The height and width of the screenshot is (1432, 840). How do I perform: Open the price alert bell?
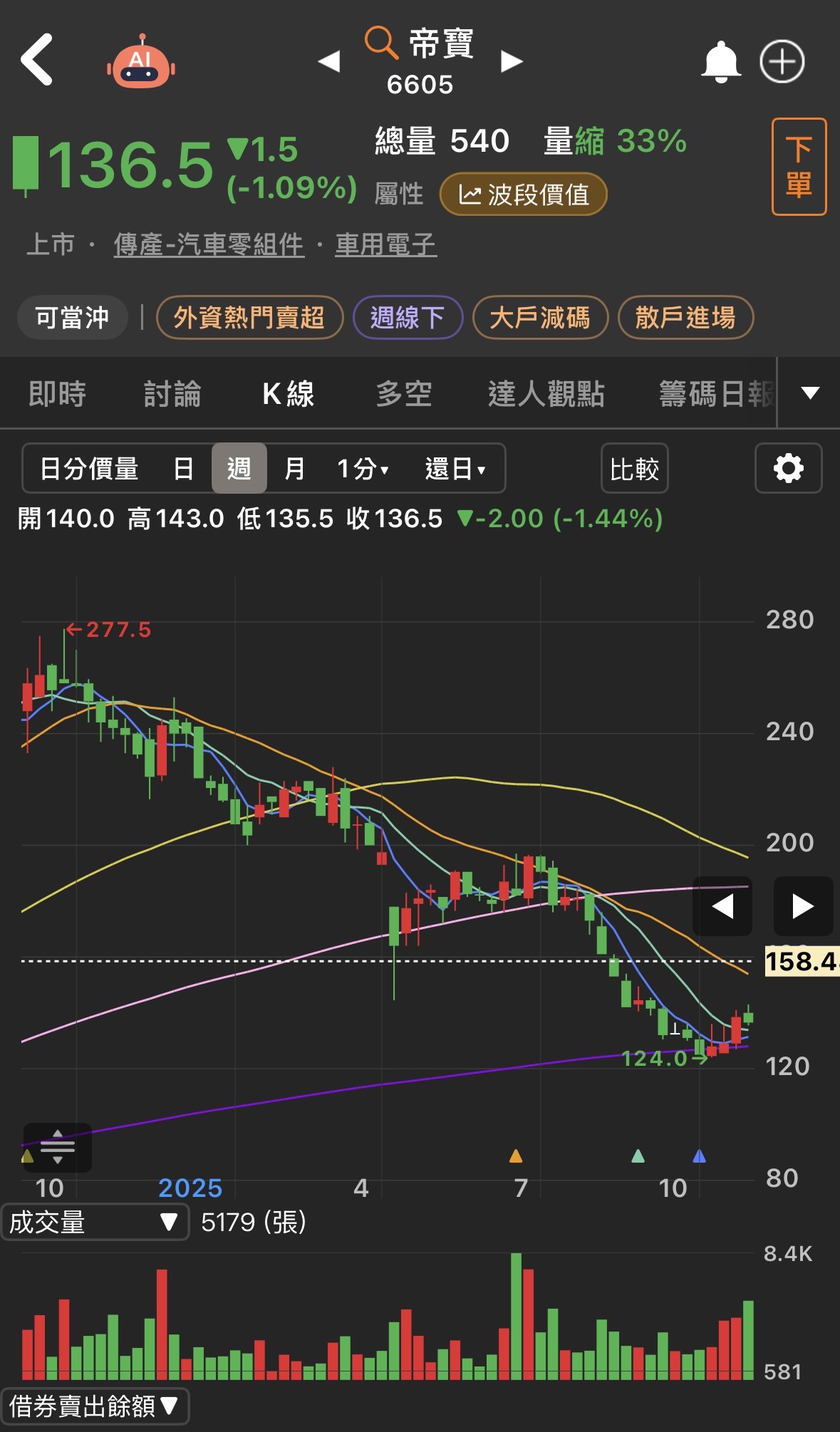click(x=721, y=62)
